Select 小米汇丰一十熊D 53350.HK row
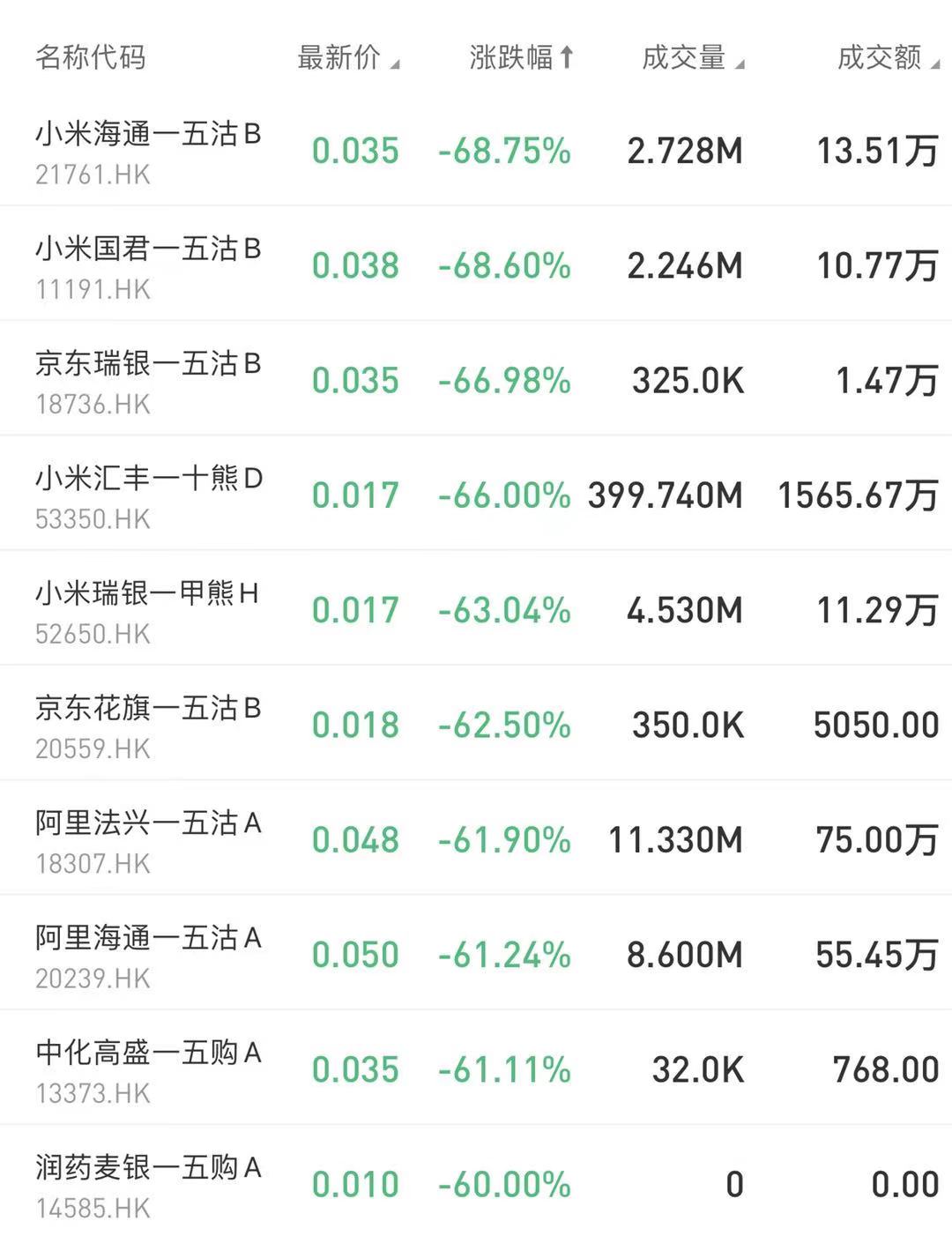Screen dimensions: 952x1236 pos(148,495)
